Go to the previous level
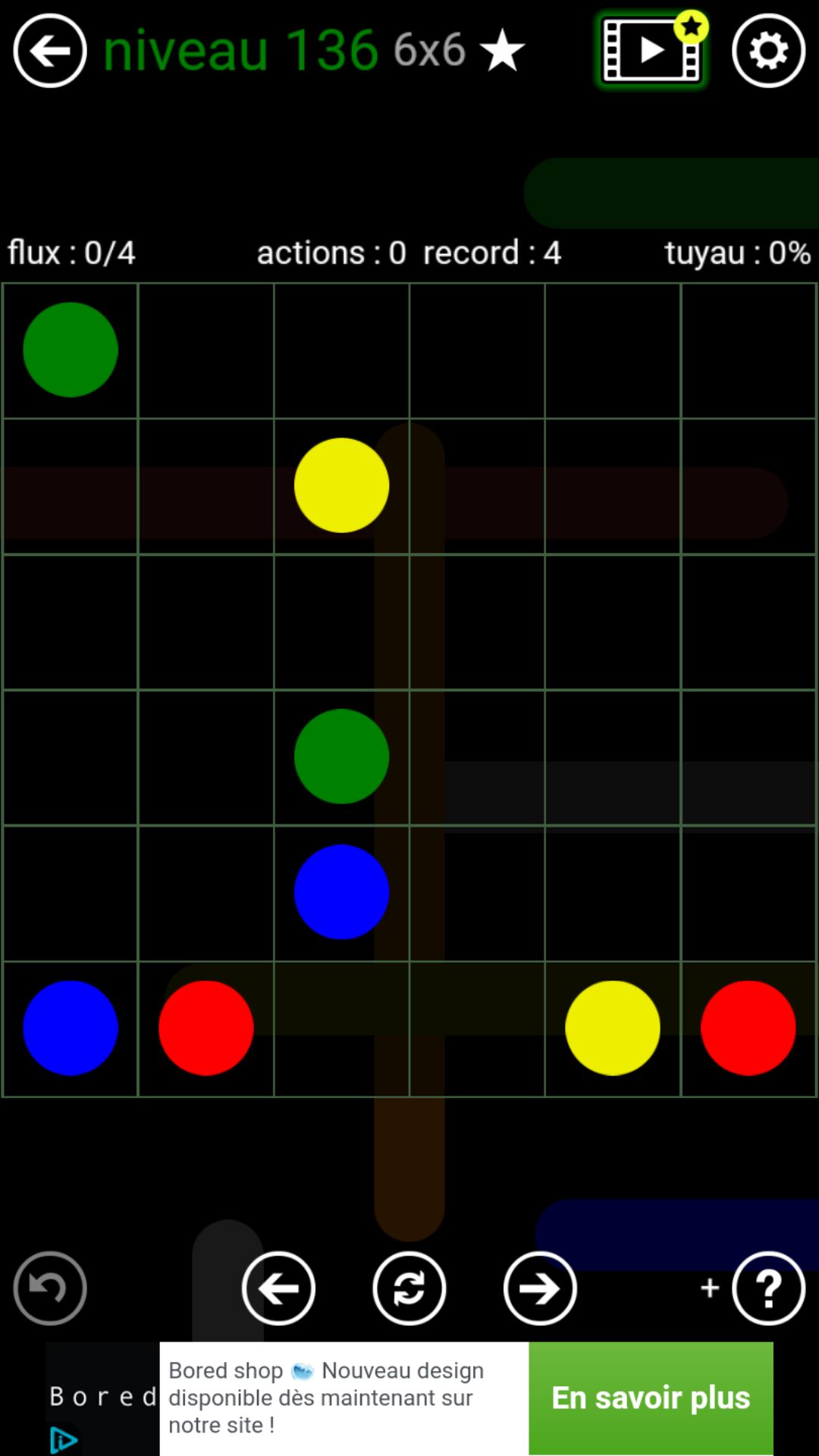The height and width of the screenshot is (1456, 819). [278, 1288]
